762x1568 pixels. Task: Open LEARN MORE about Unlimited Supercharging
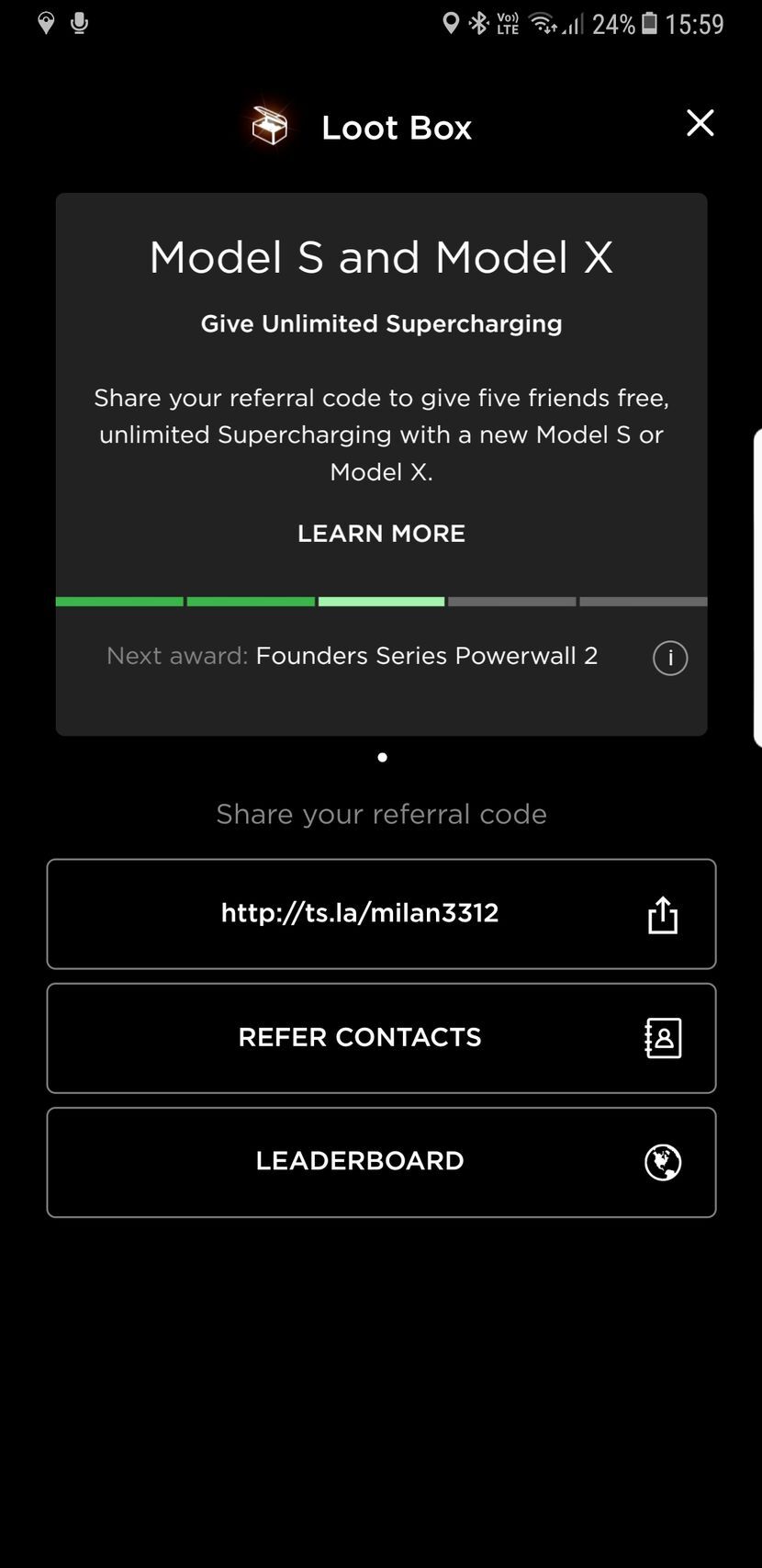coord(380,533)
